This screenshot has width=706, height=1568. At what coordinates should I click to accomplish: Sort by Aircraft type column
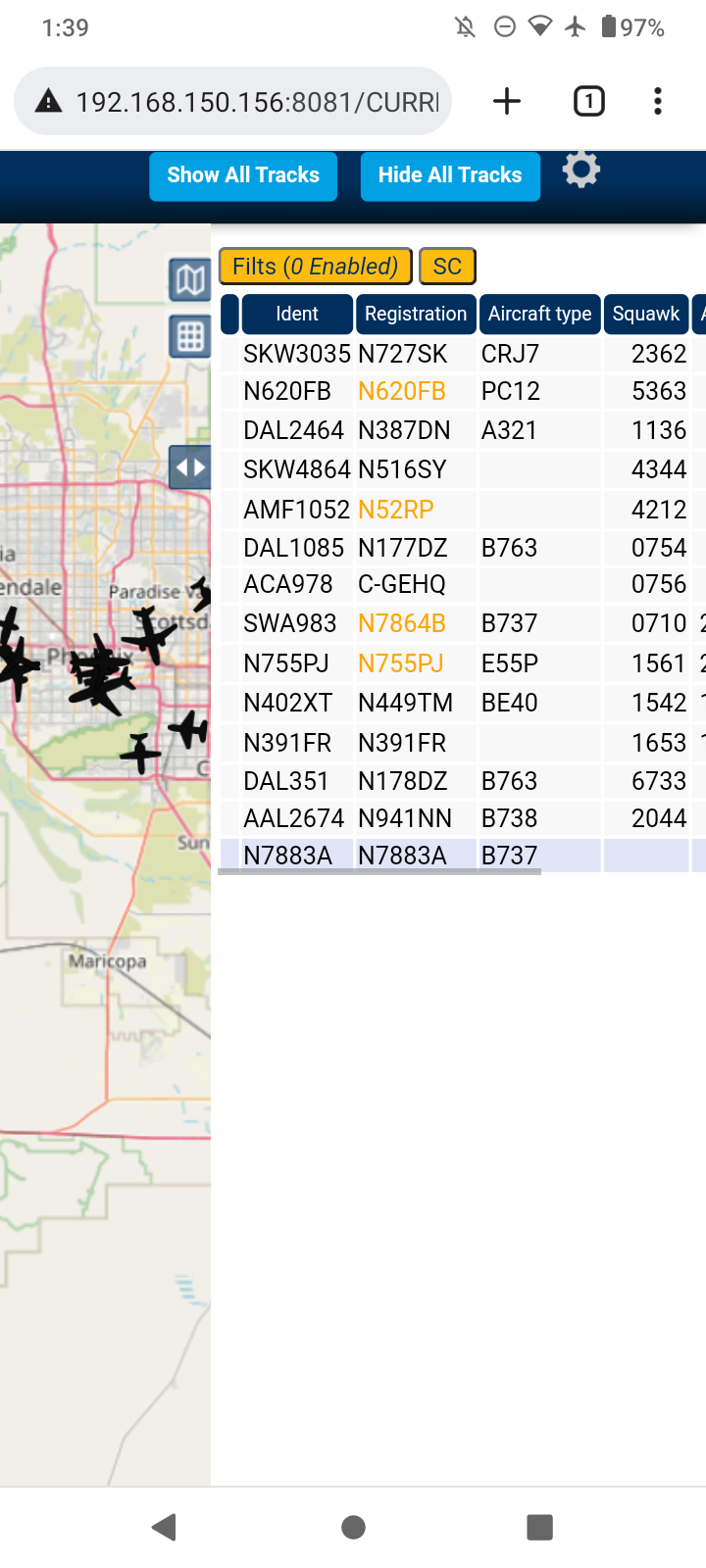(x=539, y=314)
